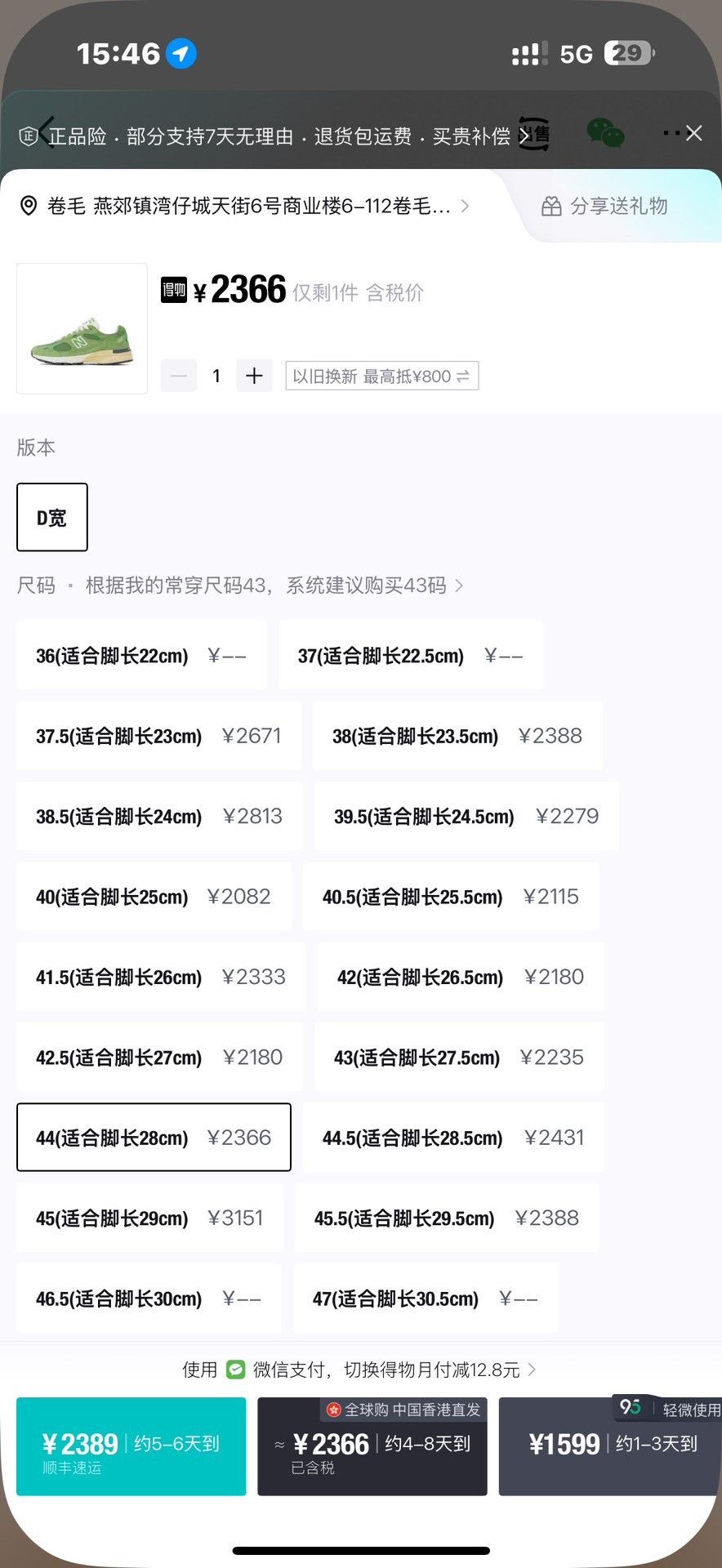Open the product image thumbnail
Screen dimensions: 722x1568
point(82,328)
